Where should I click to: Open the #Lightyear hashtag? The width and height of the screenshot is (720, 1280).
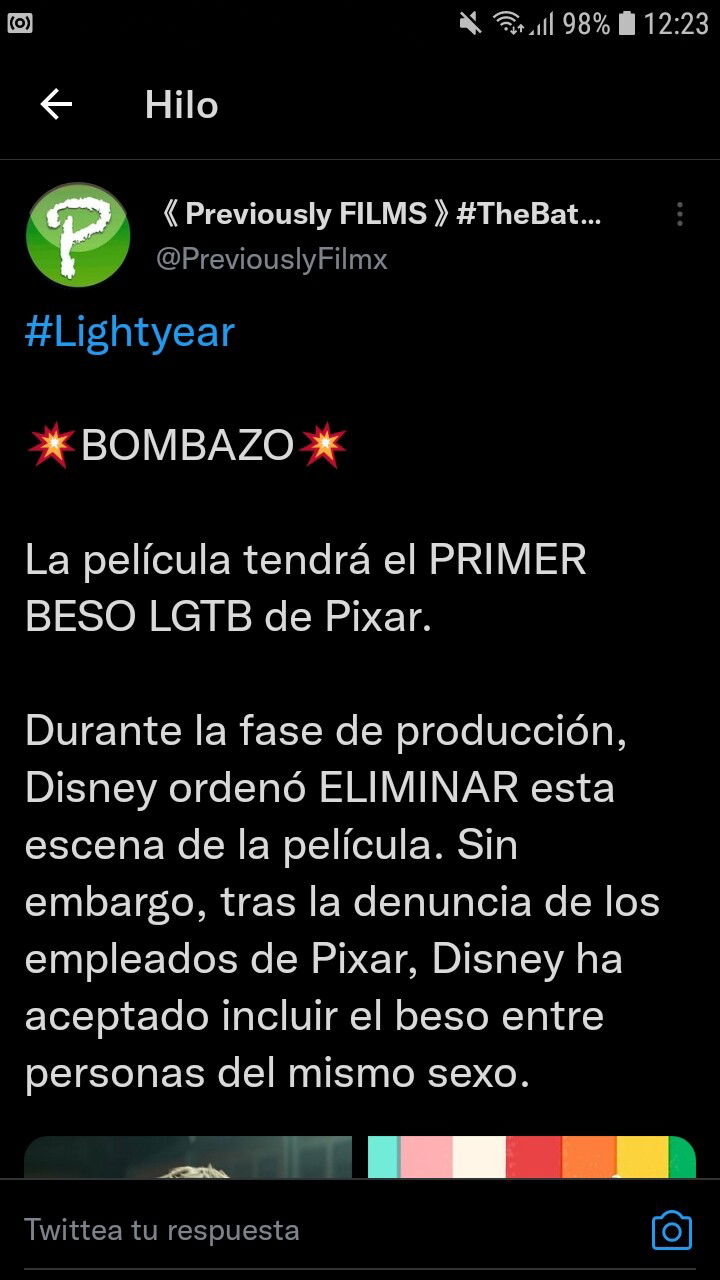click(130, 332)
